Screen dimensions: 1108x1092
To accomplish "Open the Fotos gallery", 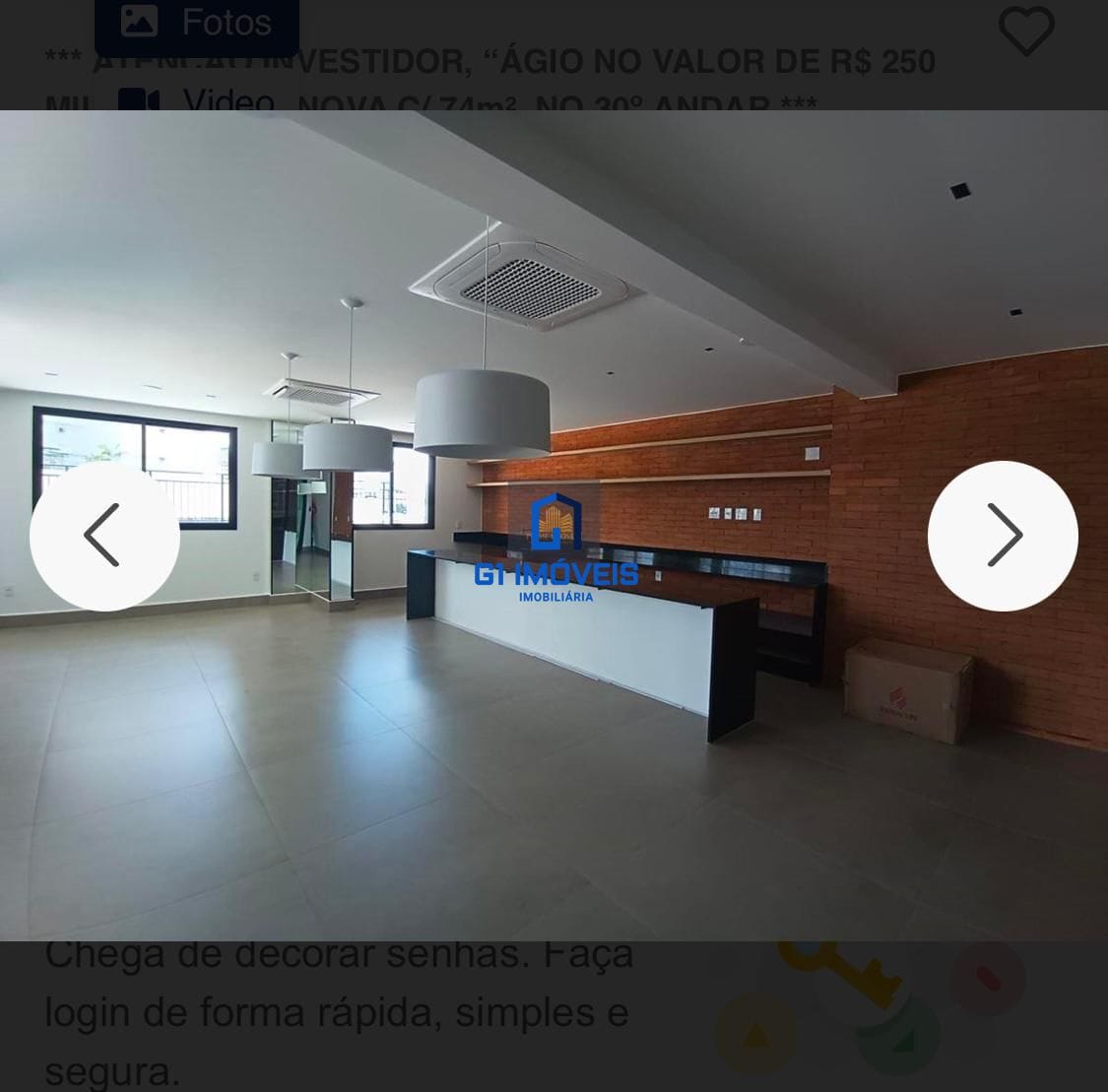I will coord(197,22).
